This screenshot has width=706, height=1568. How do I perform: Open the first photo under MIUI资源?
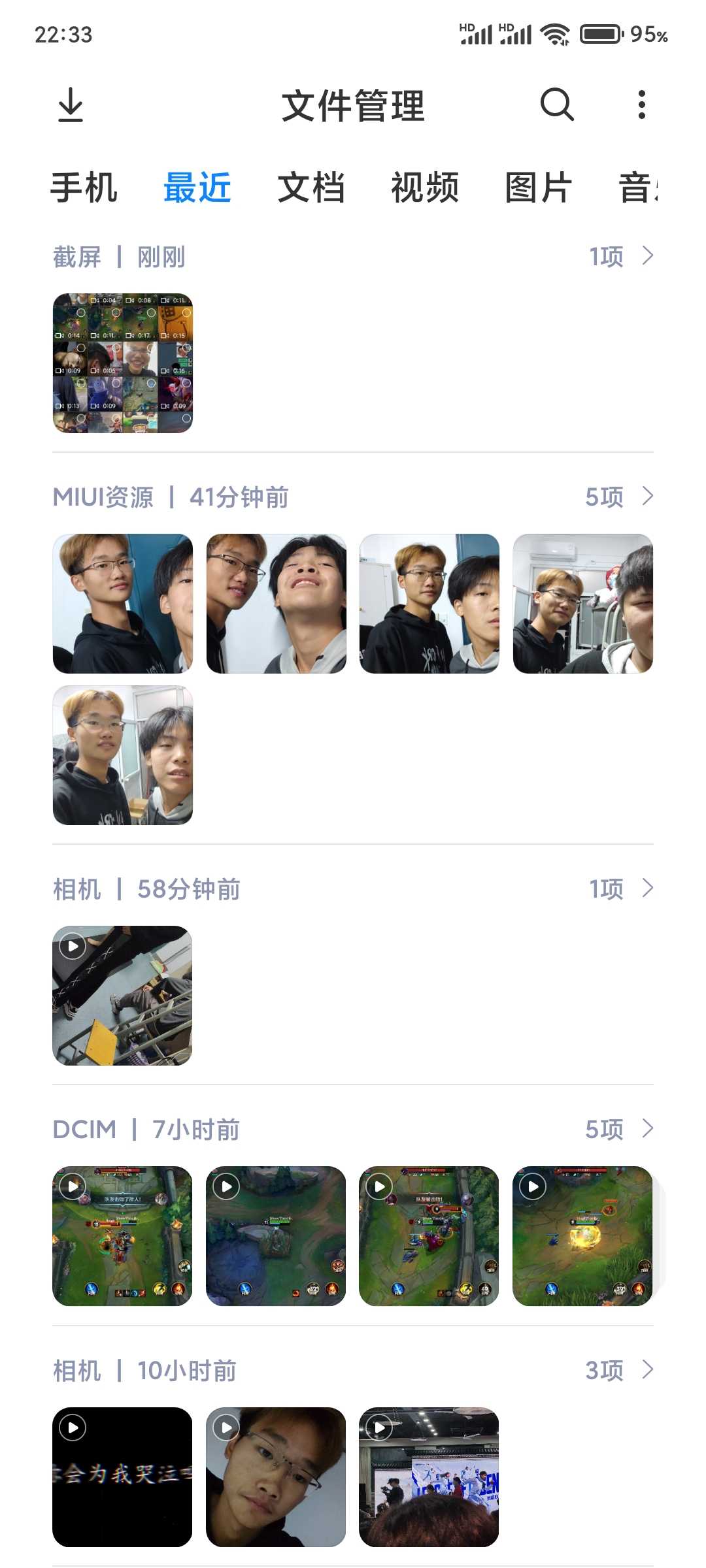pyautogui.click(x=123, y=604)
